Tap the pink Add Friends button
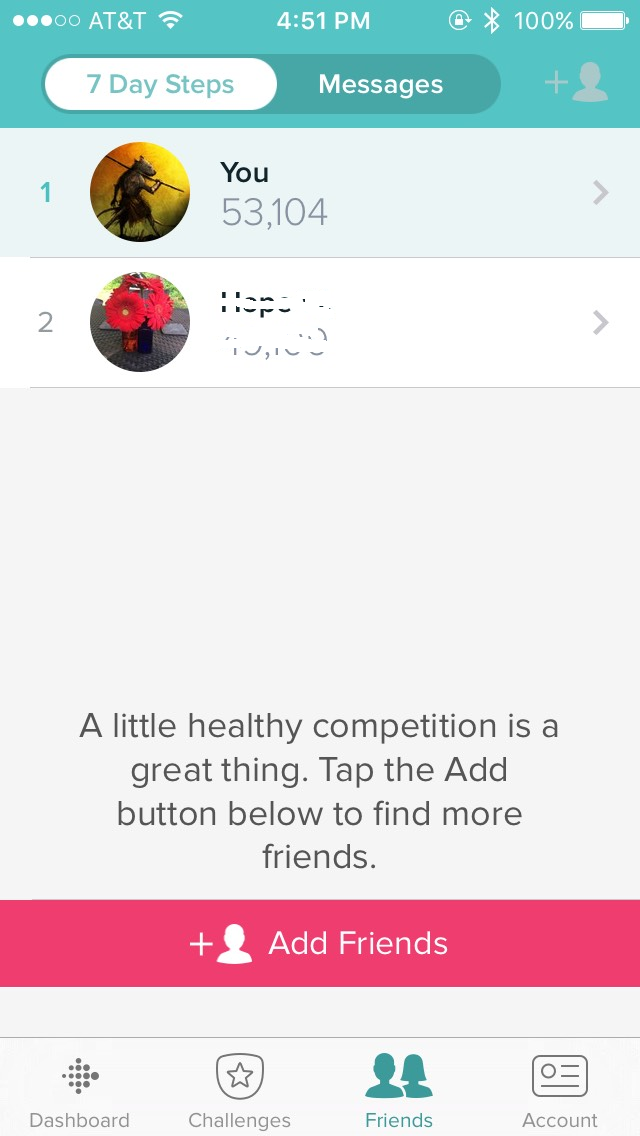The height and width of the screenshot is (1136, 640). coord(320,943)
